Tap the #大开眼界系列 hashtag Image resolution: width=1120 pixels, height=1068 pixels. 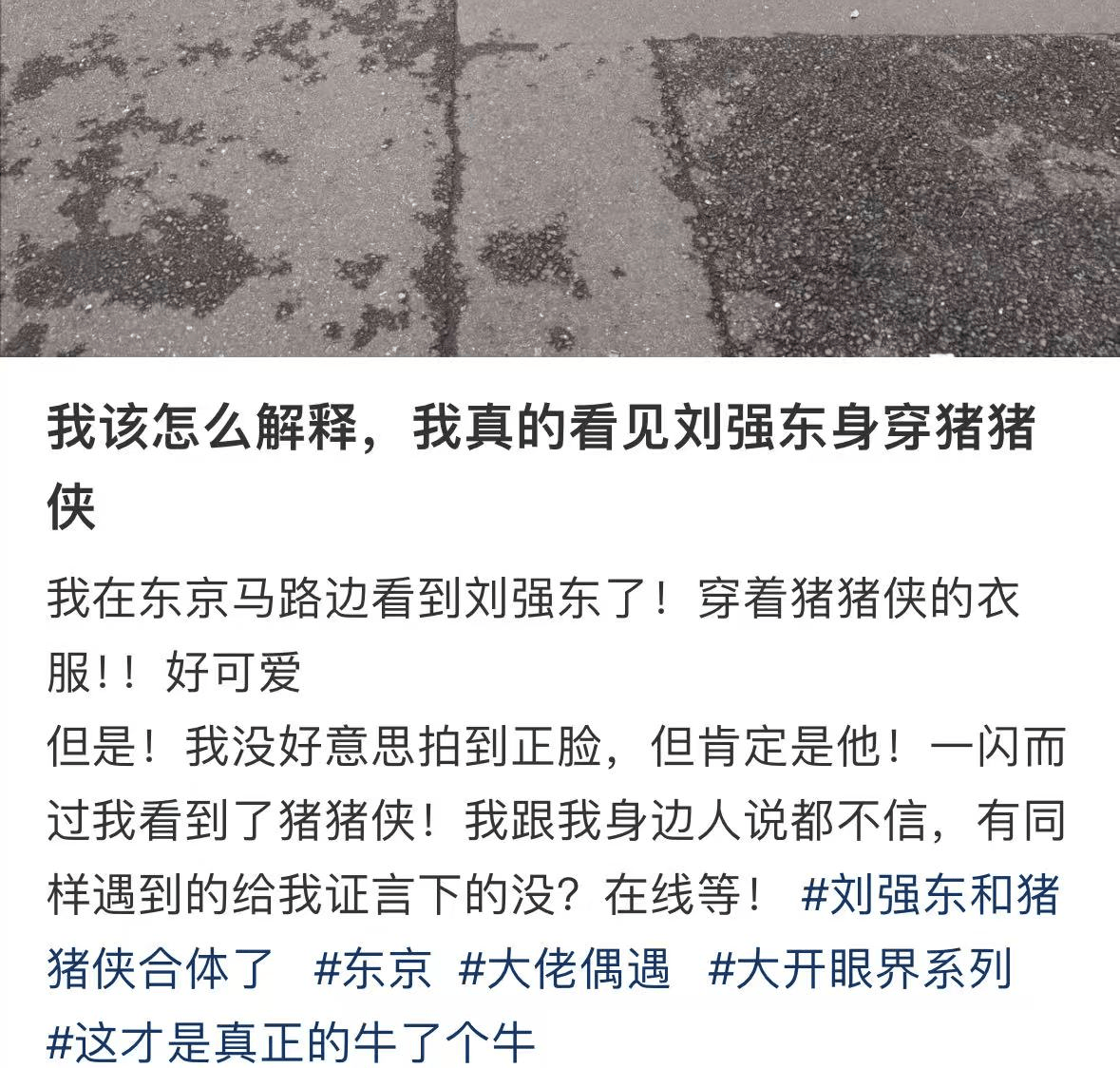coord(861,970)
